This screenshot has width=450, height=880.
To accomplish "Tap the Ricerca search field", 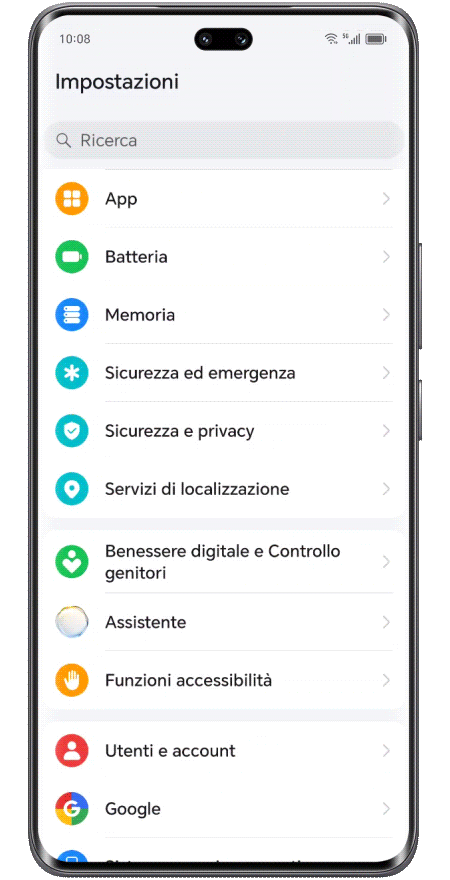I will pos(224,140).
